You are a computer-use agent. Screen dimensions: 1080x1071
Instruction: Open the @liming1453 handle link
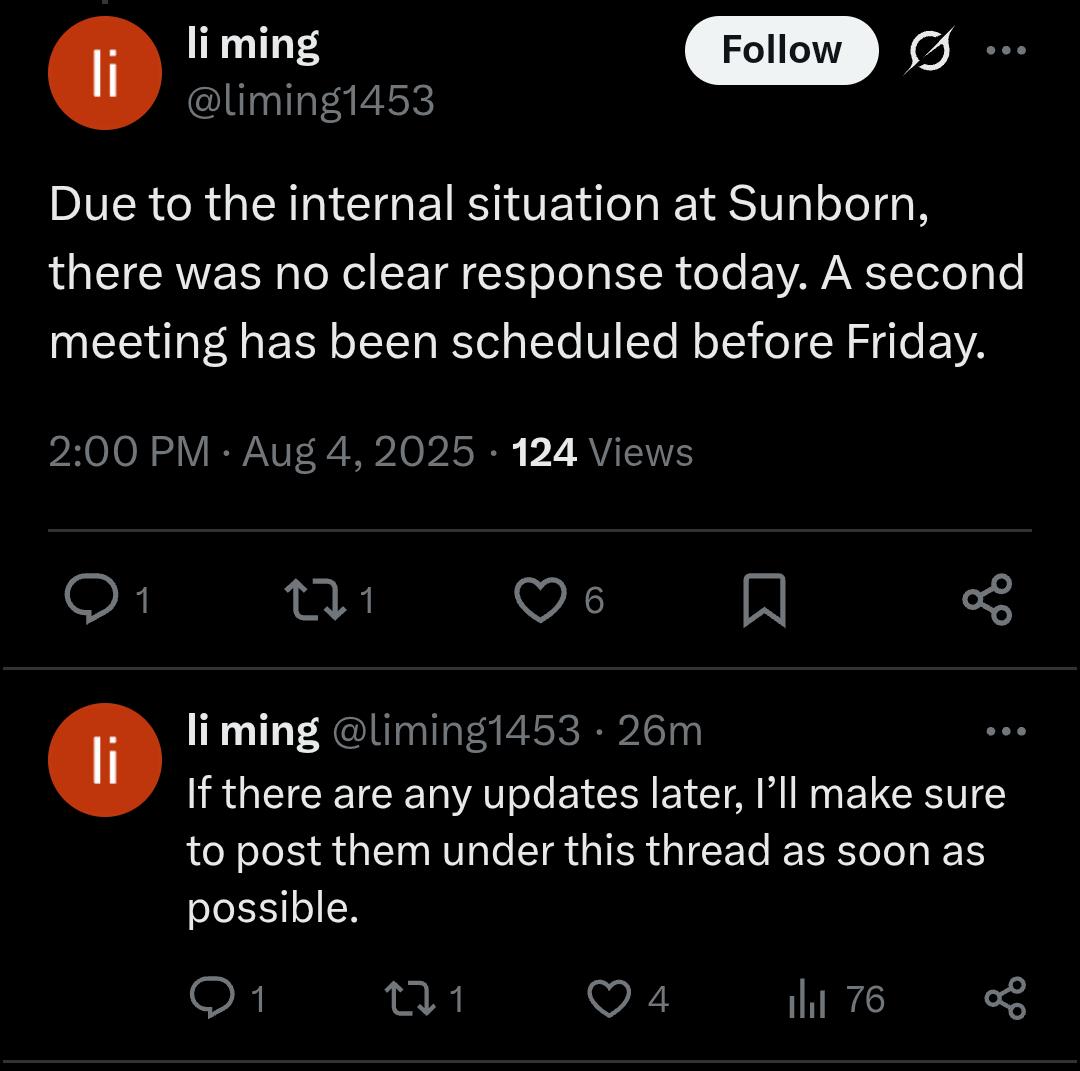[x=310, y=100]
